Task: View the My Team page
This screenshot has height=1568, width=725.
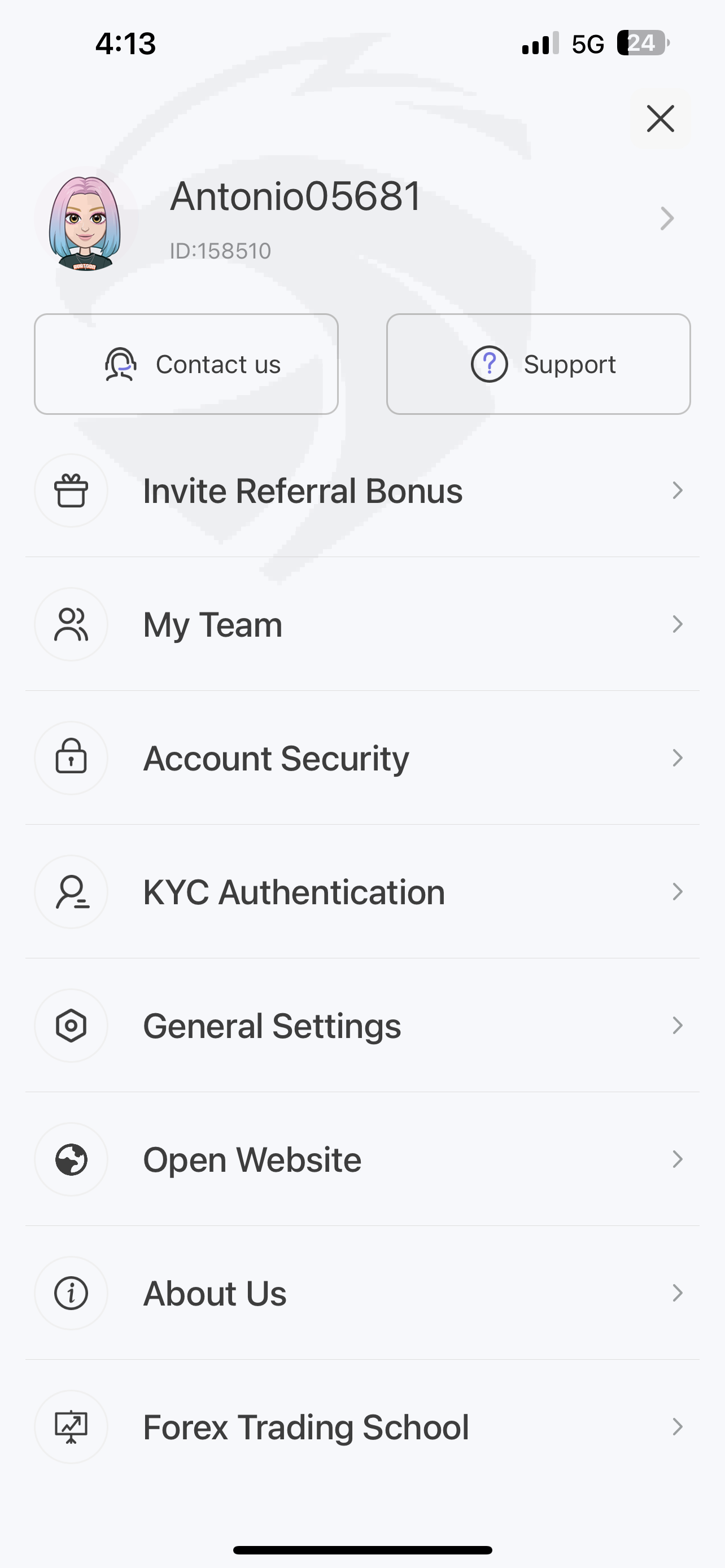Action: [x=362, y=624]
